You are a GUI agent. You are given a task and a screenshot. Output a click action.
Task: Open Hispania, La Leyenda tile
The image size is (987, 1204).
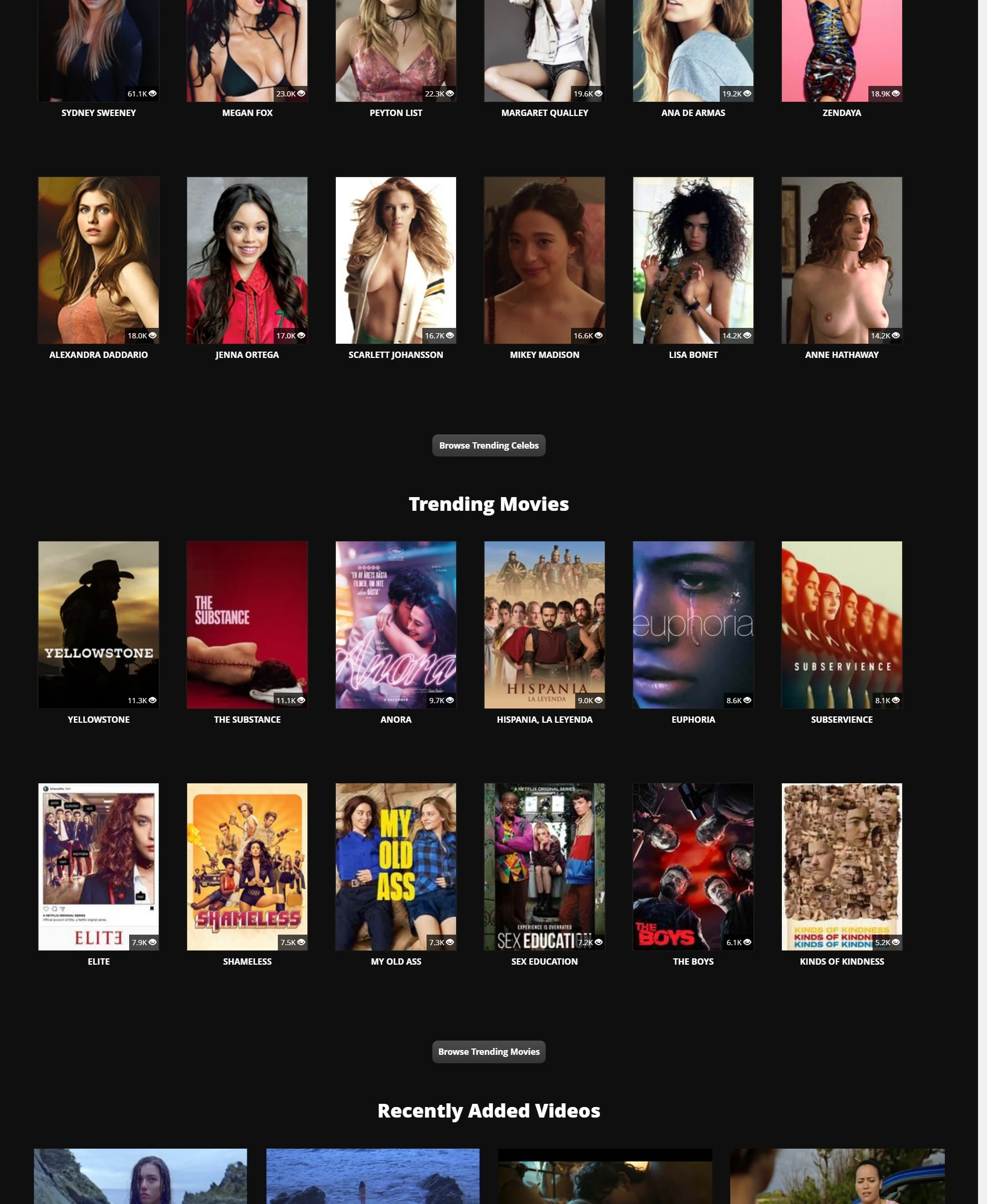tap(544, 624)
